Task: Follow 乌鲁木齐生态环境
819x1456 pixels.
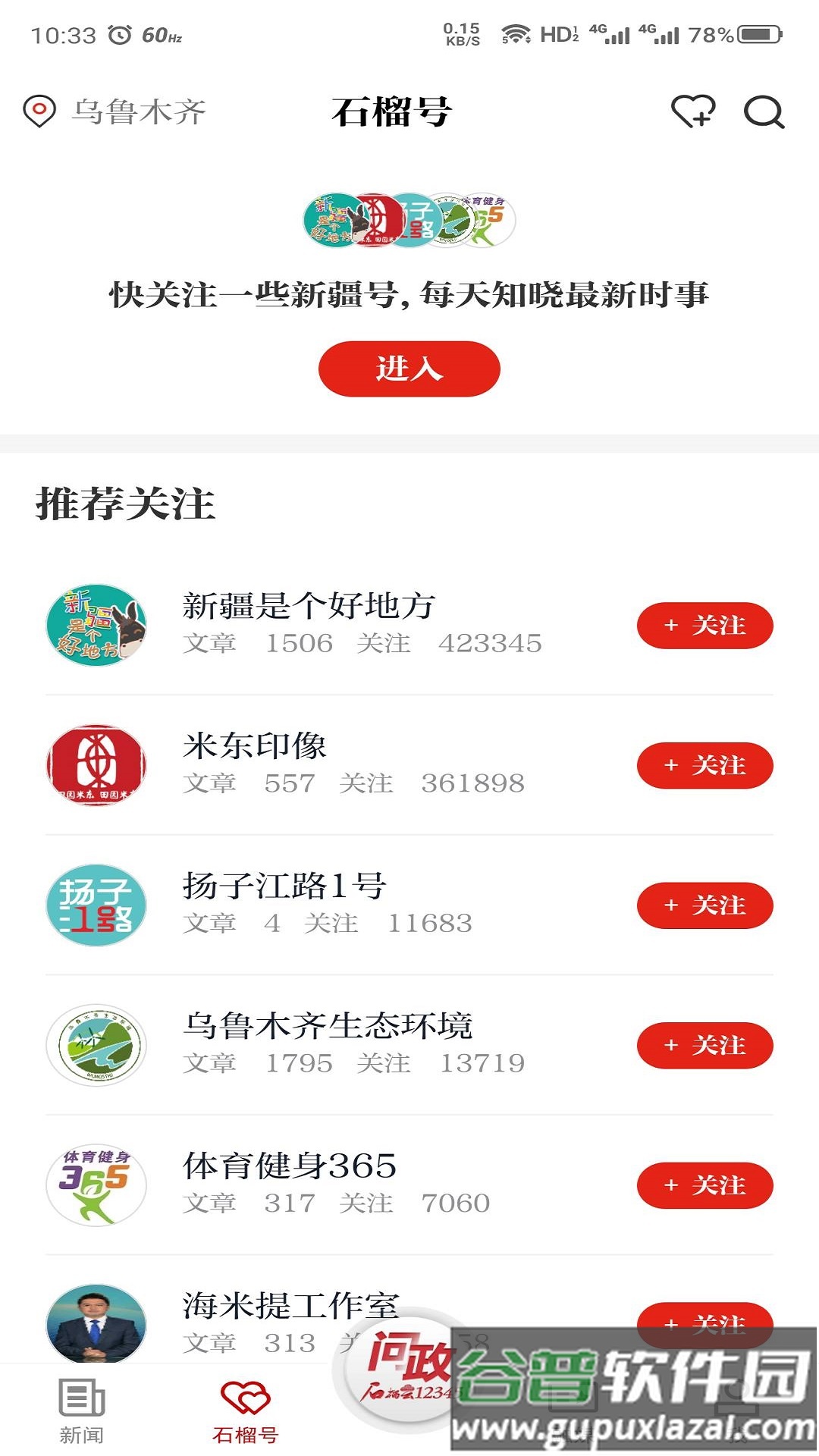Action: coord(704,1045)
